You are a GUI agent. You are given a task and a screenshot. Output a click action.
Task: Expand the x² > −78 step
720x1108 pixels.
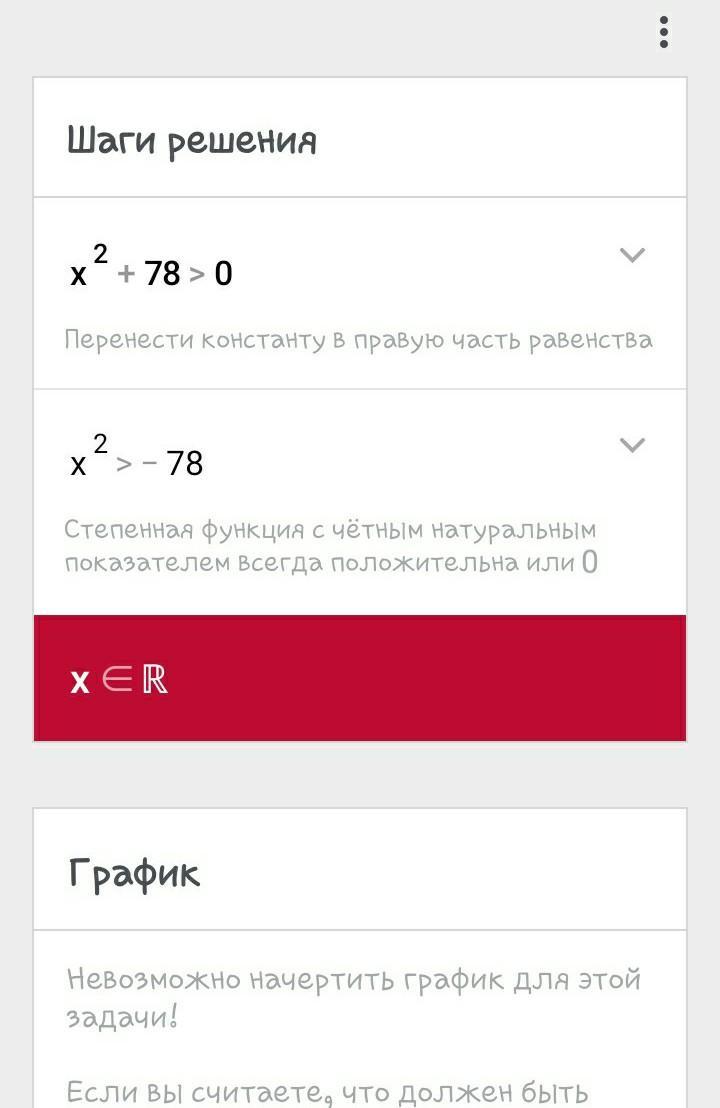coord(632,445)
